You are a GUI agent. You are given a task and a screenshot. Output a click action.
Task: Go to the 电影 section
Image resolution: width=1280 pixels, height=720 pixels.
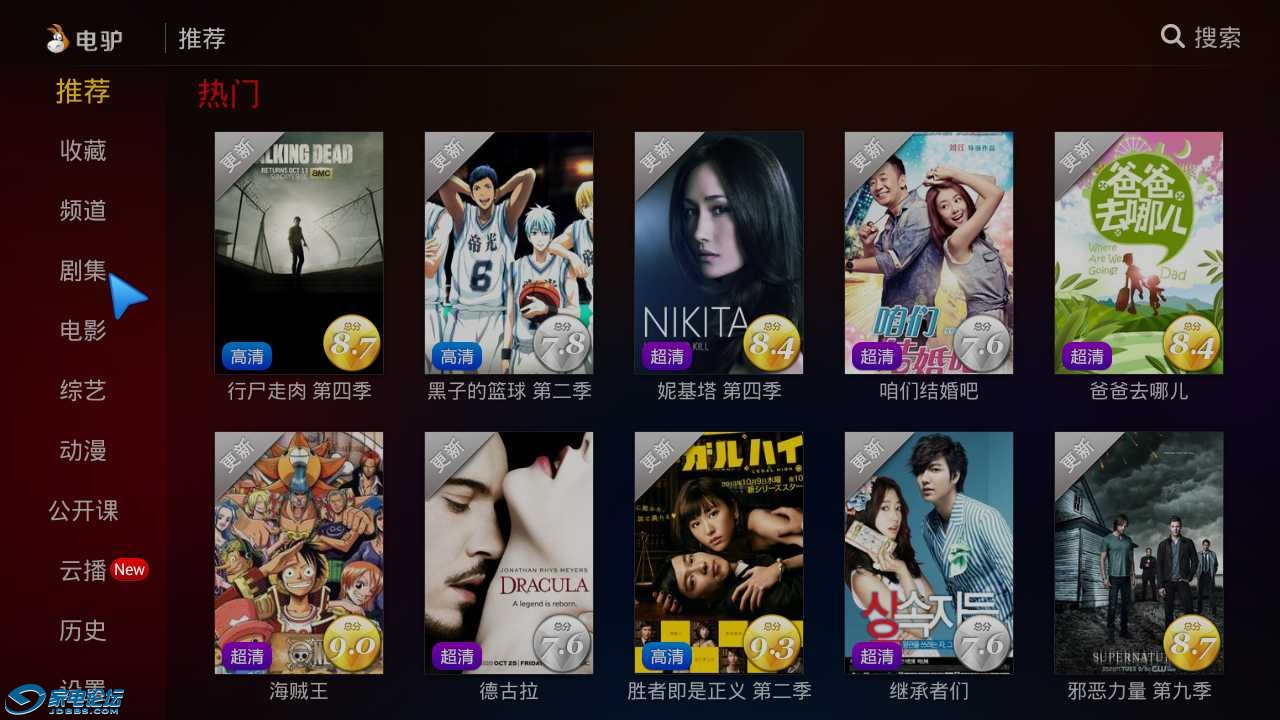pyautogui.click(x=83, y=331)
